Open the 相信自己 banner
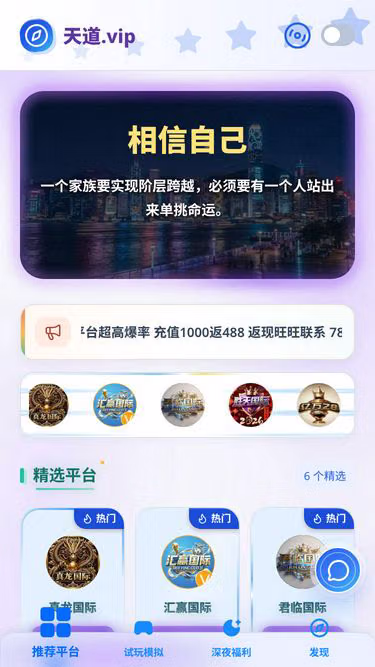The width and height of the screenshot is (375, 667). point(188,185)
